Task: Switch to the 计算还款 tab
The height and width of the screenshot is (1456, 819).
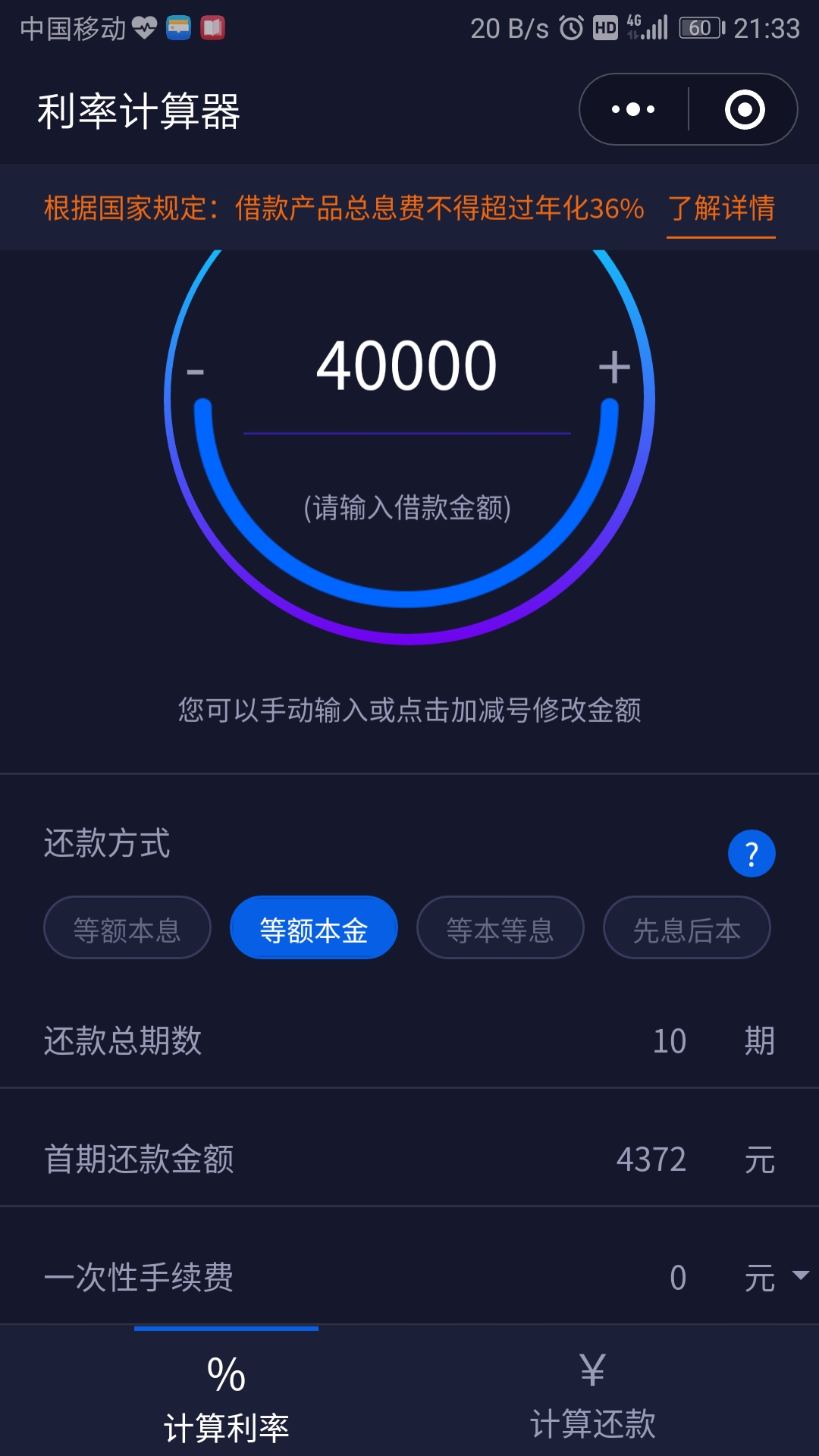Action: (591, 1401)
